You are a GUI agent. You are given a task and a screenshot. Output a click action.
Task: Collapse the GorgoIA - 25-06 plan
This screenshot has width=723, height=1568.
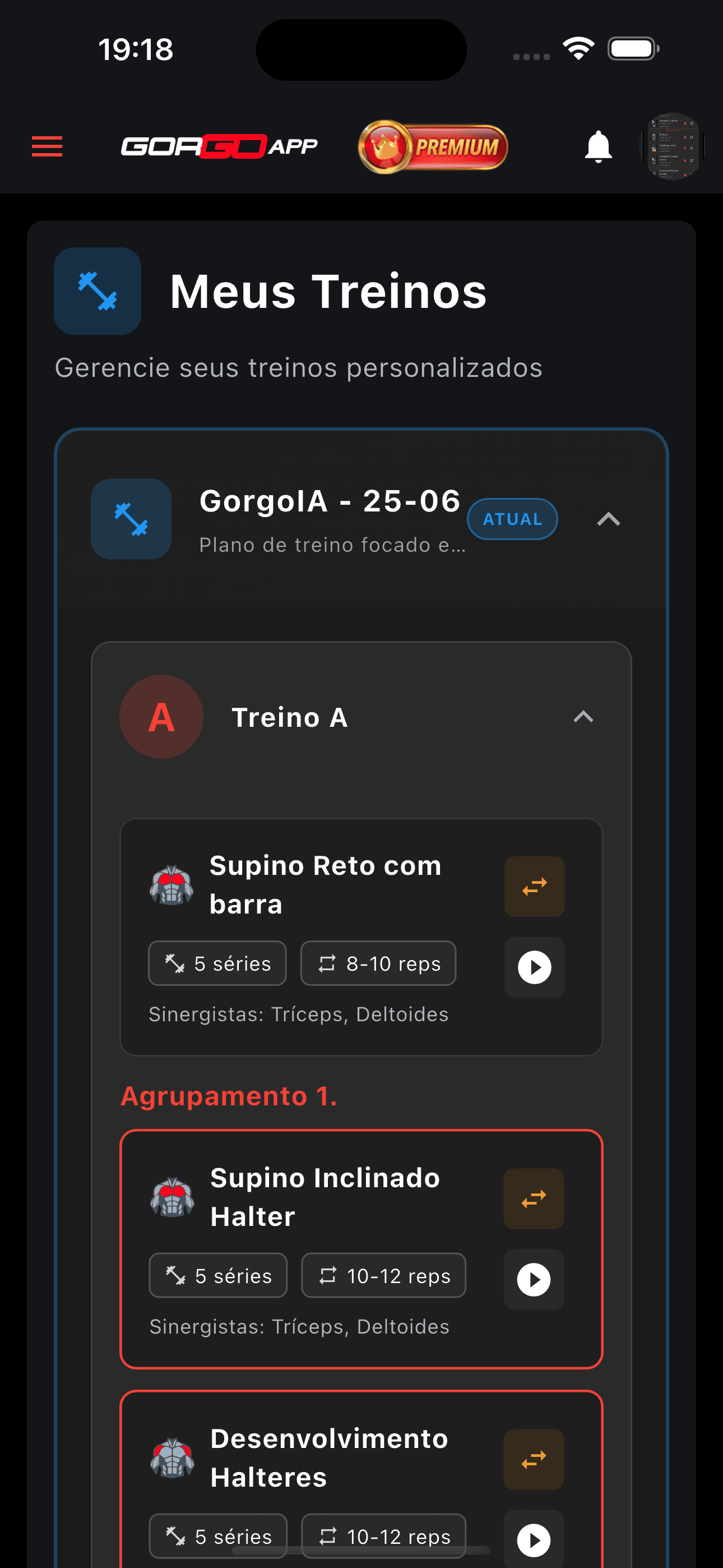click(x=610, y=519)
